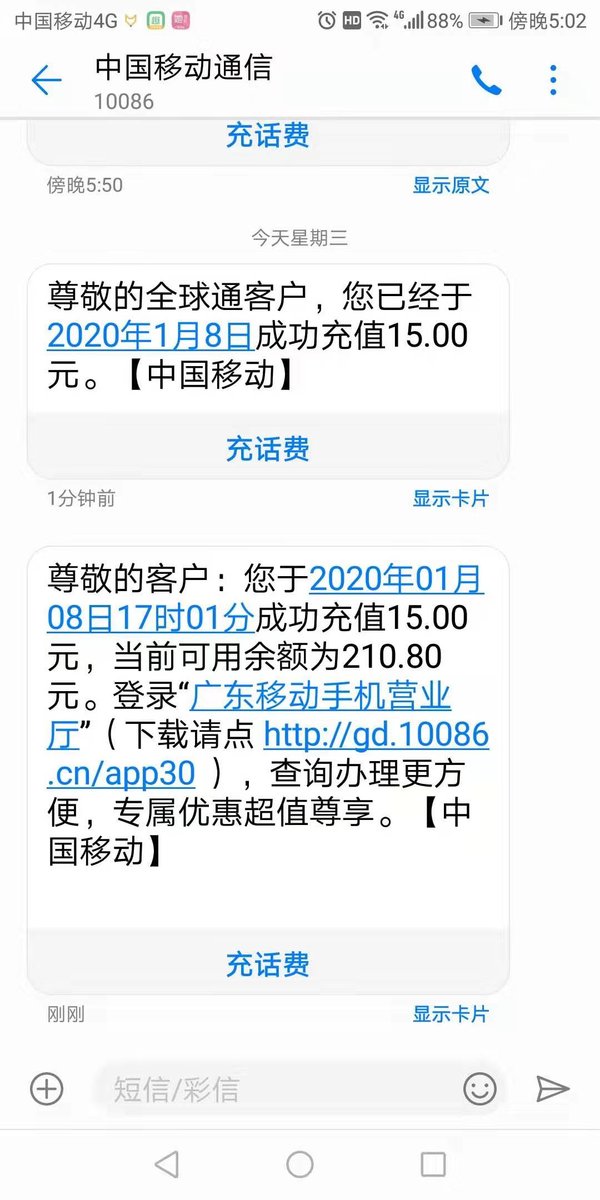Tap 充话费 under the 全球通客户 message

point(268,448)
